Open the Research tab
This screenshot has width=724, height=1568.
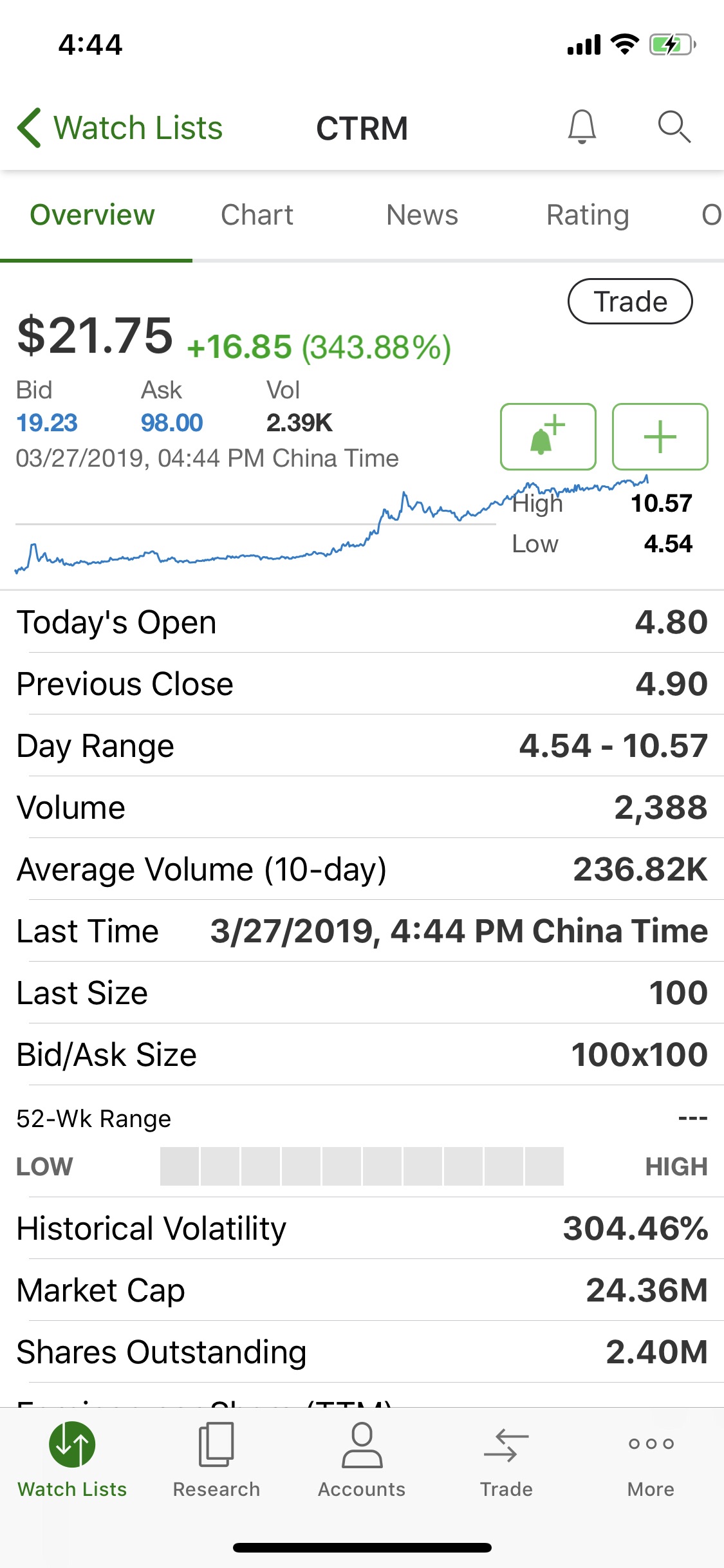[216, 1460]
